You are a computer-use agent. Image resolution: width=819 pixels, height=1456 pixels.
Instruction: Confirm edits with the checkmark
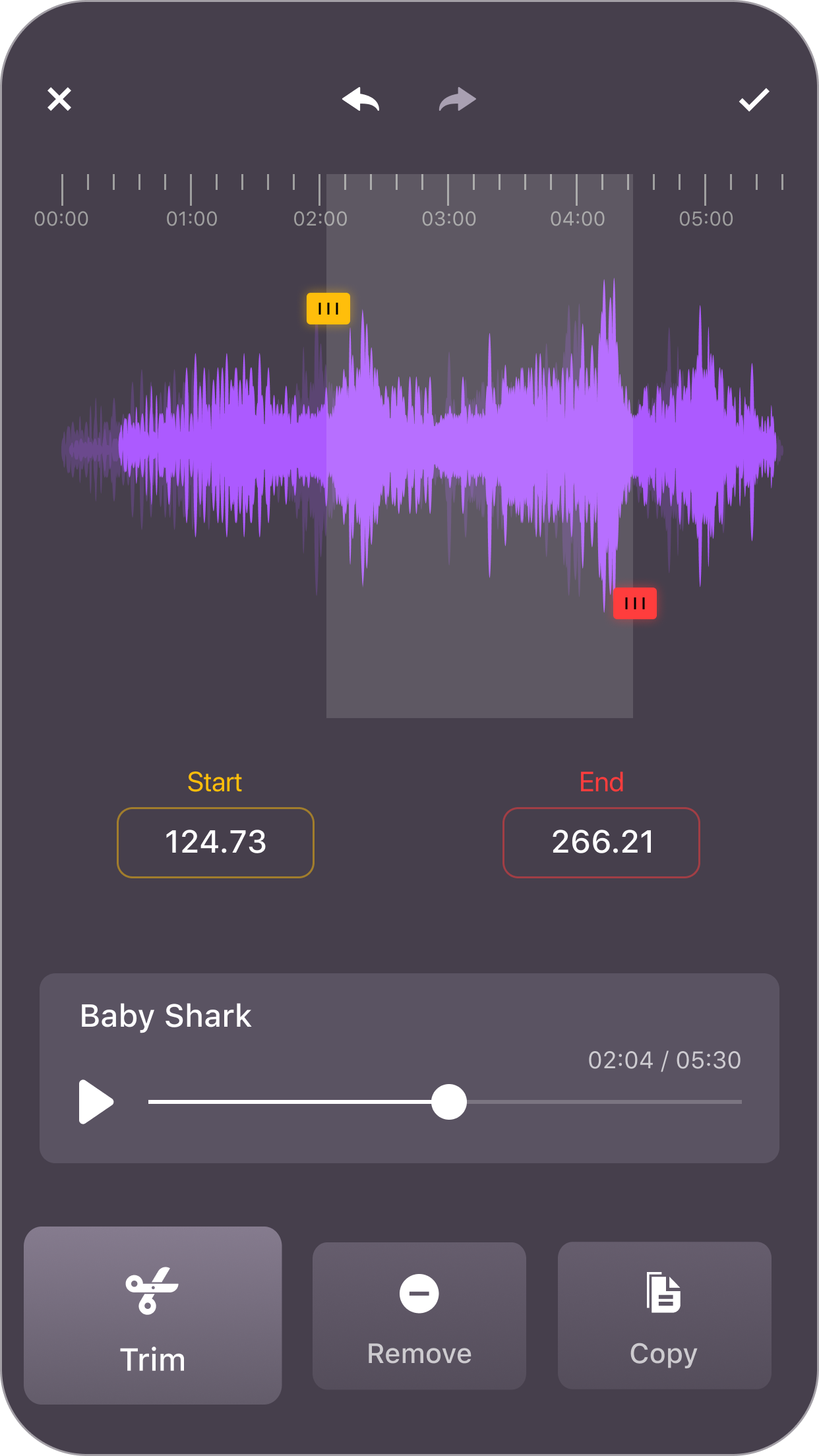[x=754, y=99]
